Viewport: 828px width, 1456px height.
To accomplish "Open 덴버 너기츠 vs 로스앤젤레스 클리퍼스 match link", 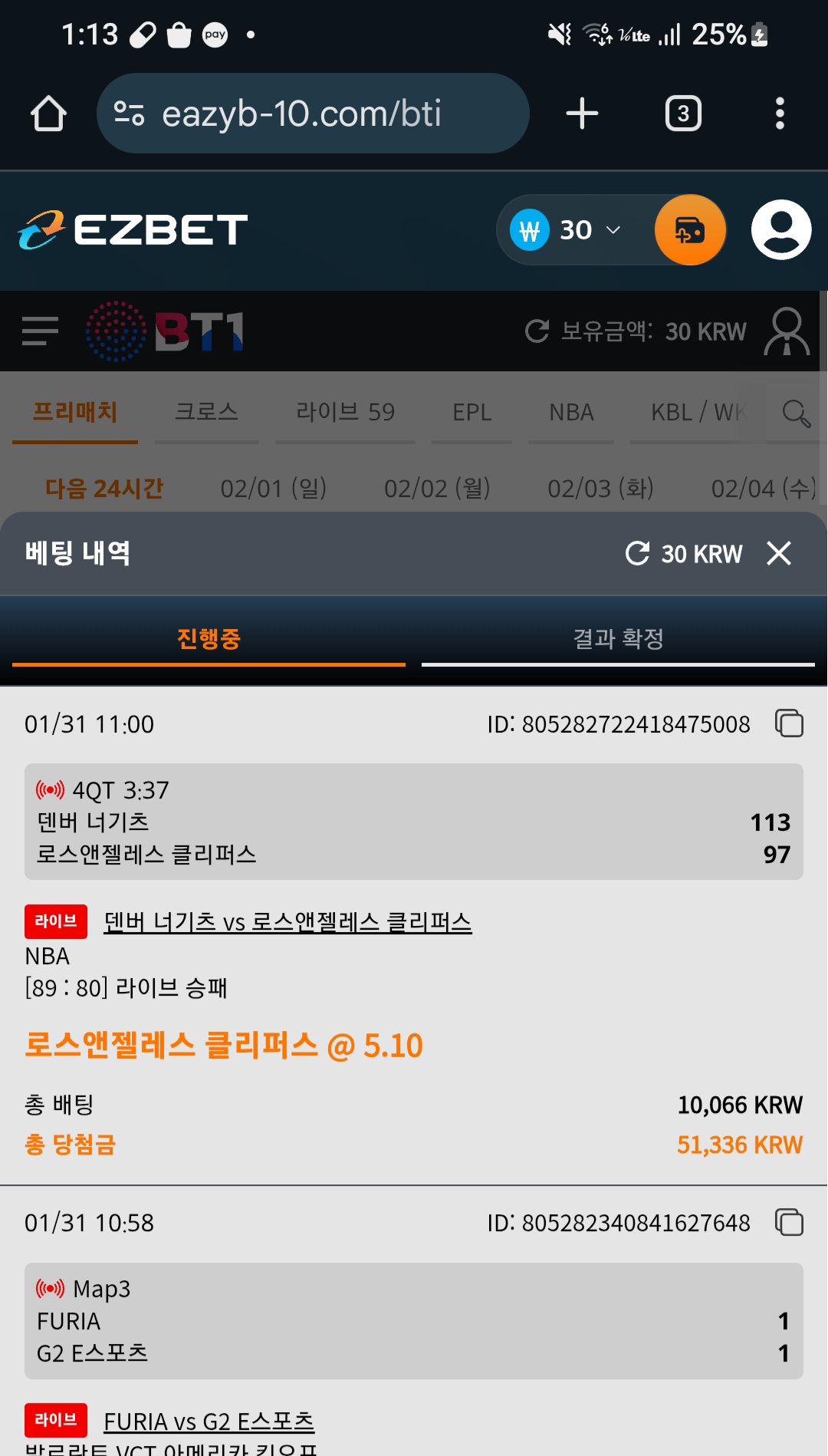I will (287, 921).
